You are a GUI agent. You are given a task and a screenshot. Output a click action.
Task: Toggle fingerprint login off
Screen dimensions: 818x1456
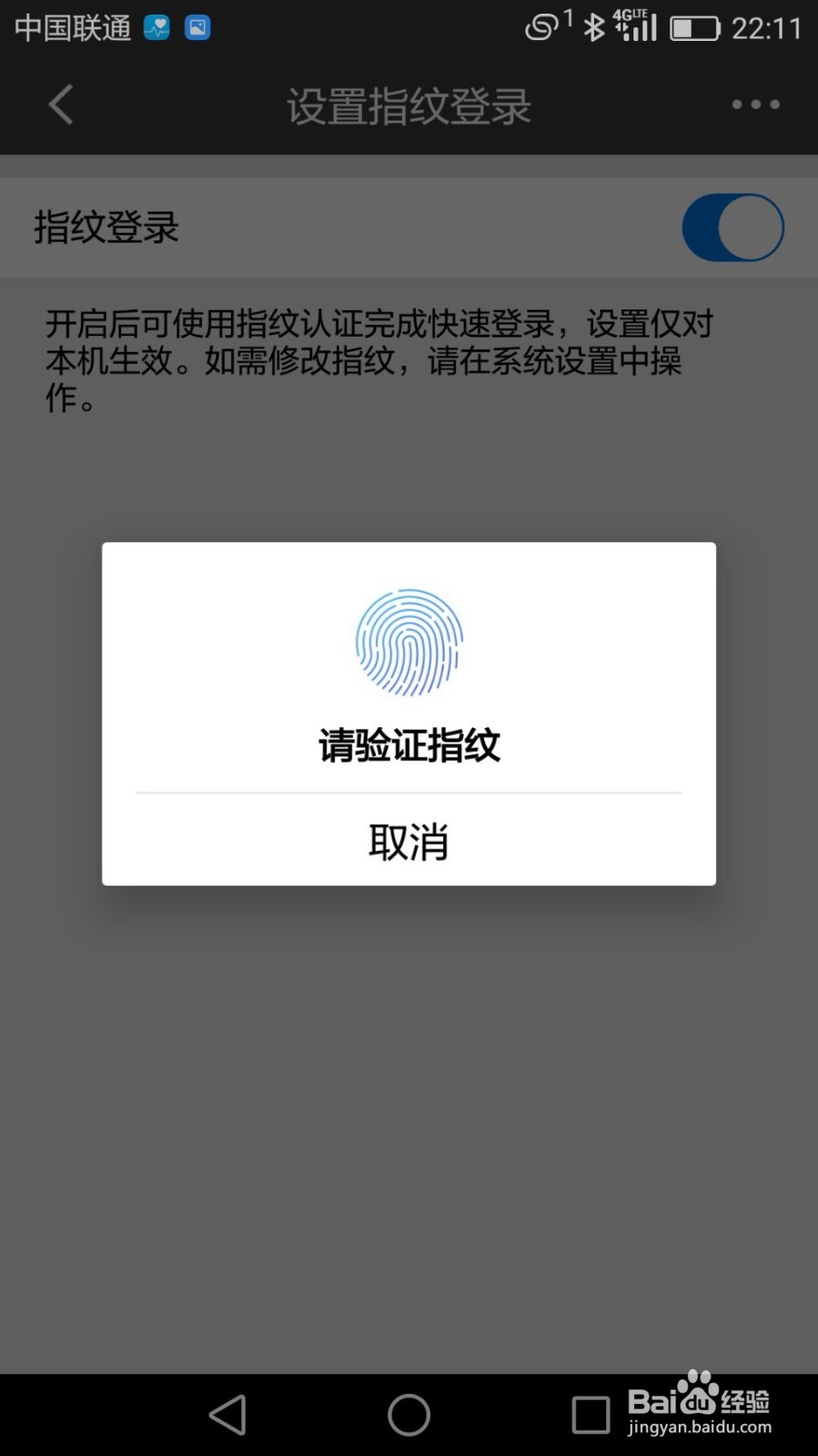tap(732, 227)
